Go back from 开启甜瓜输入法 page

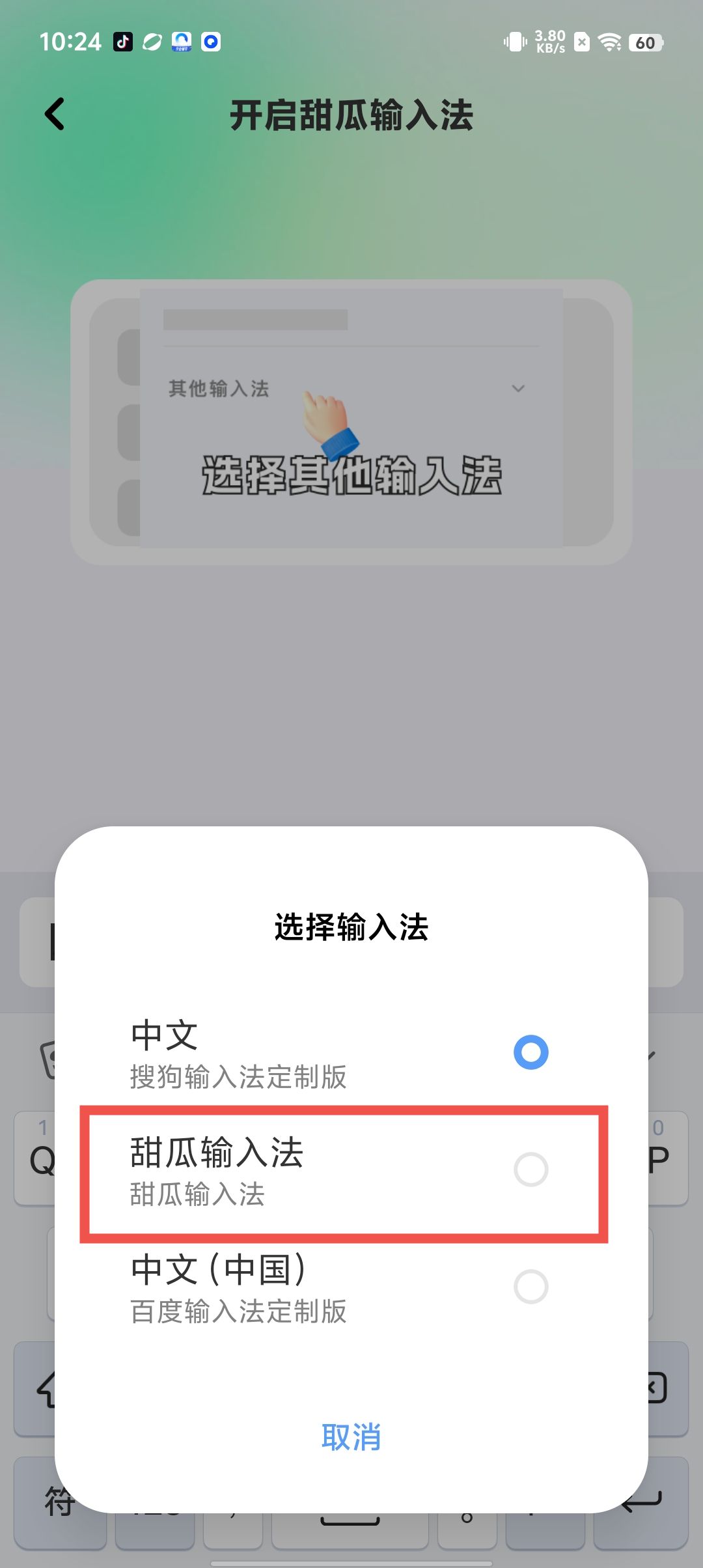[x=55, y=115]
